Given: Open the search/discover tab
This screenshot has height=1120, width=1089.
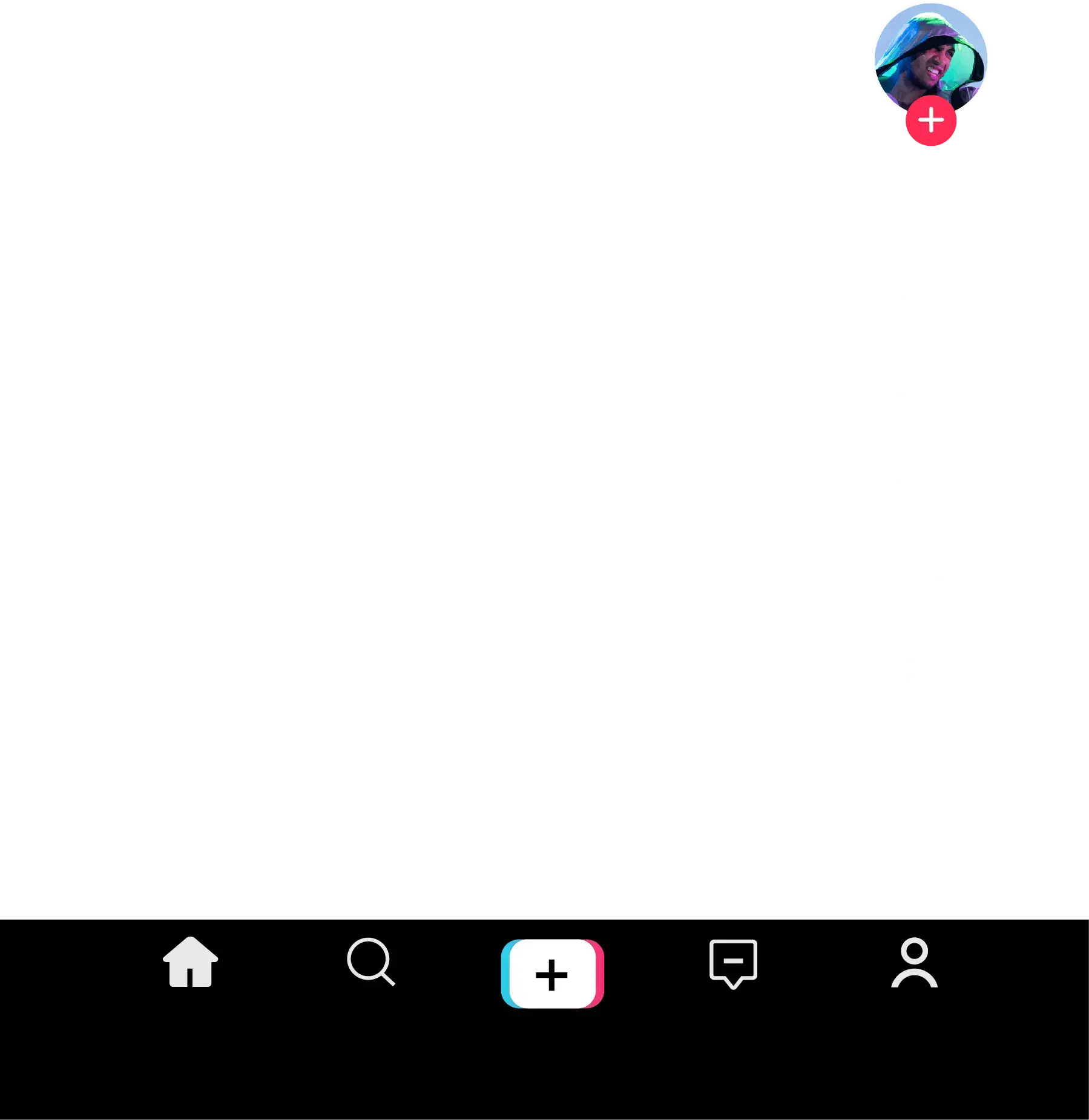Looking at the screenshot, I should point(370,961).
